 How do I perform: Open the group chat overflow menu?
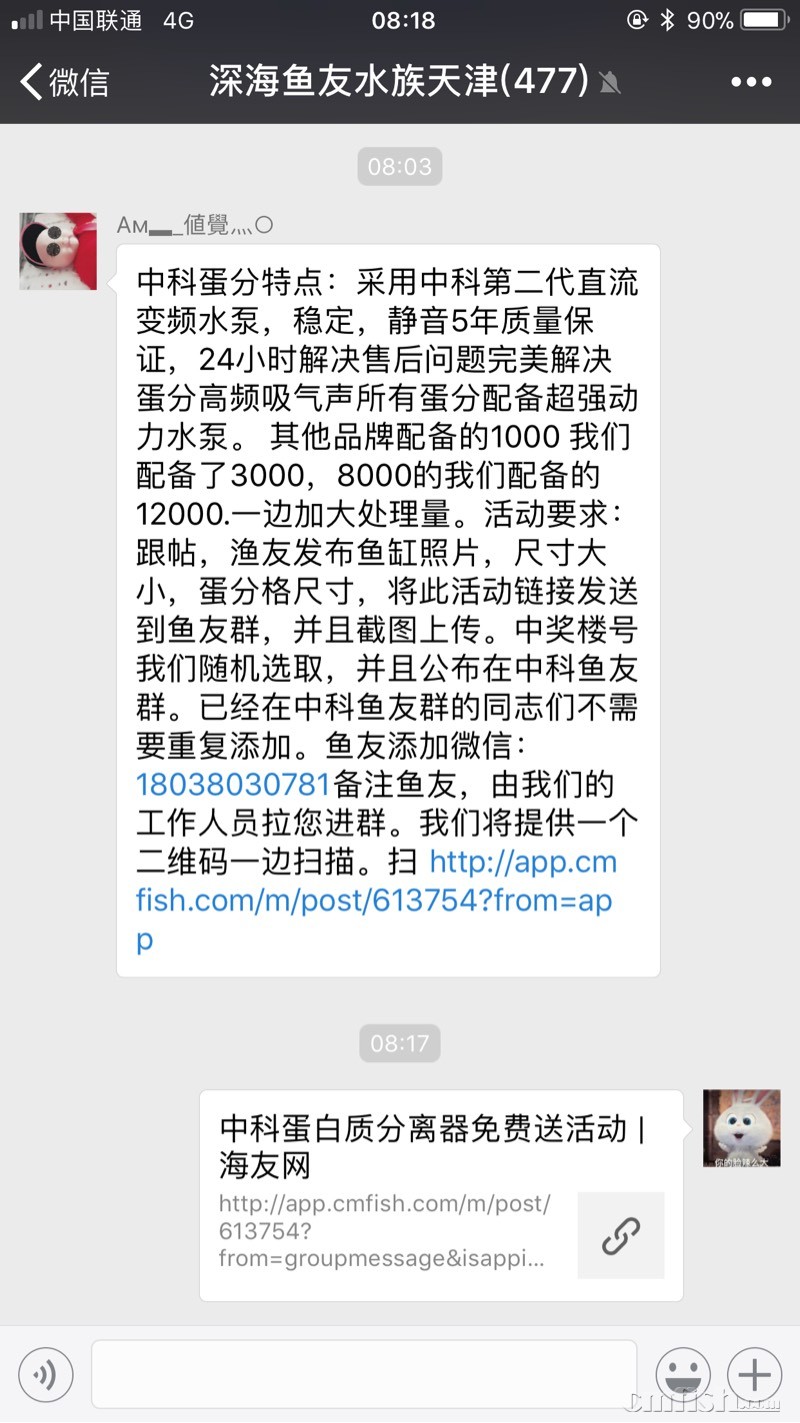pyautogui.click(x=751, y=82)
